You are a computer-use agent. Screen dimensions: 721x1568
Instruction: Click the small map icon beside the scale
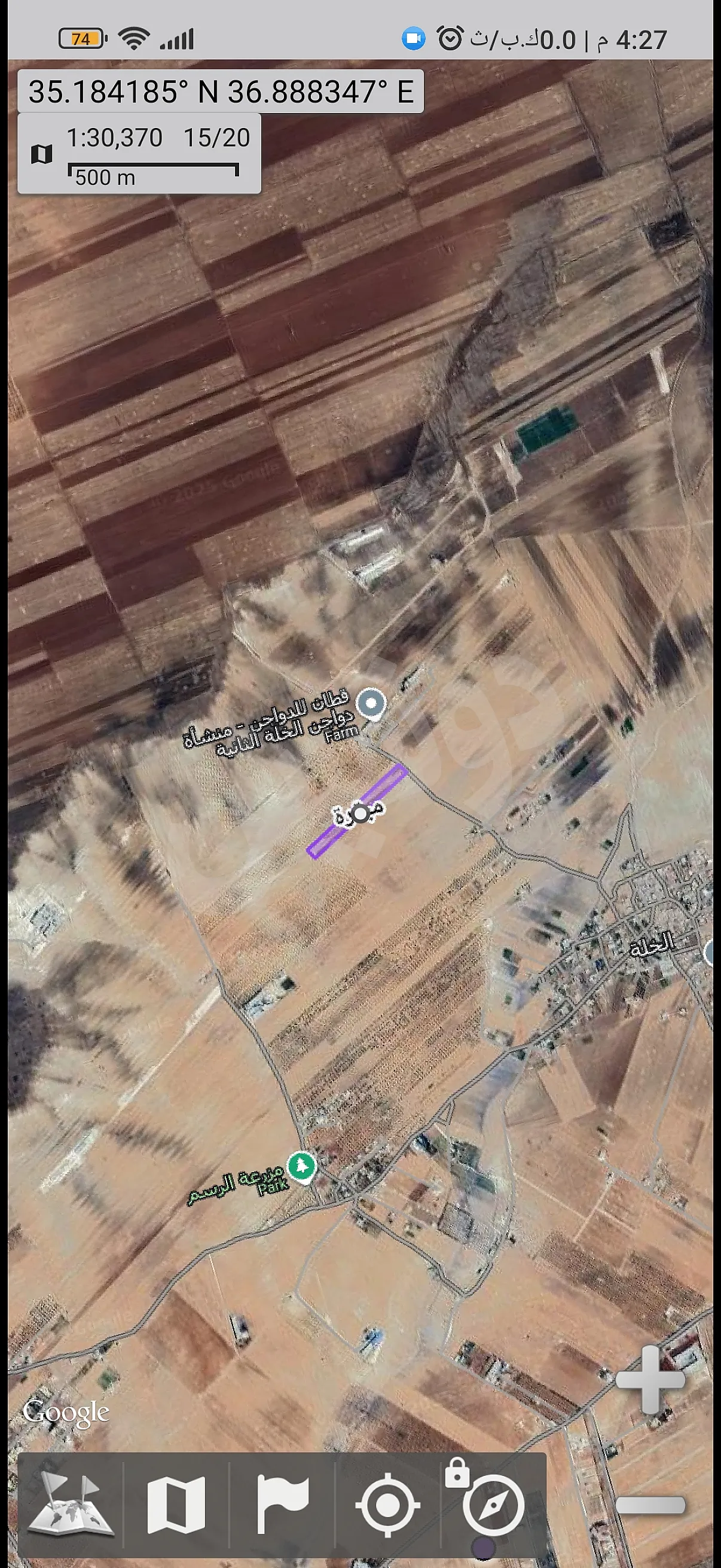click(41, 155)
